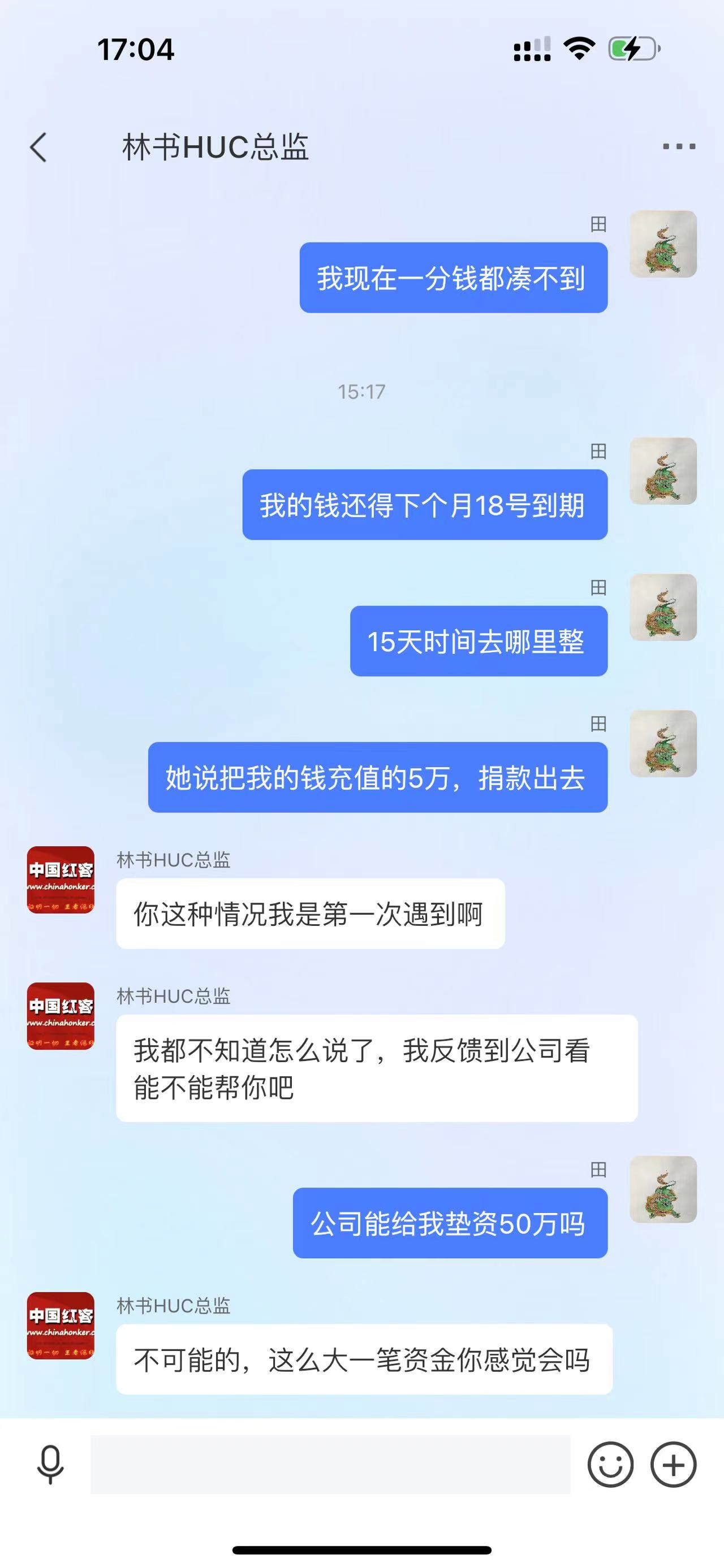
Task: Tap the microphone voice input icon
Action: (50, 1465)
